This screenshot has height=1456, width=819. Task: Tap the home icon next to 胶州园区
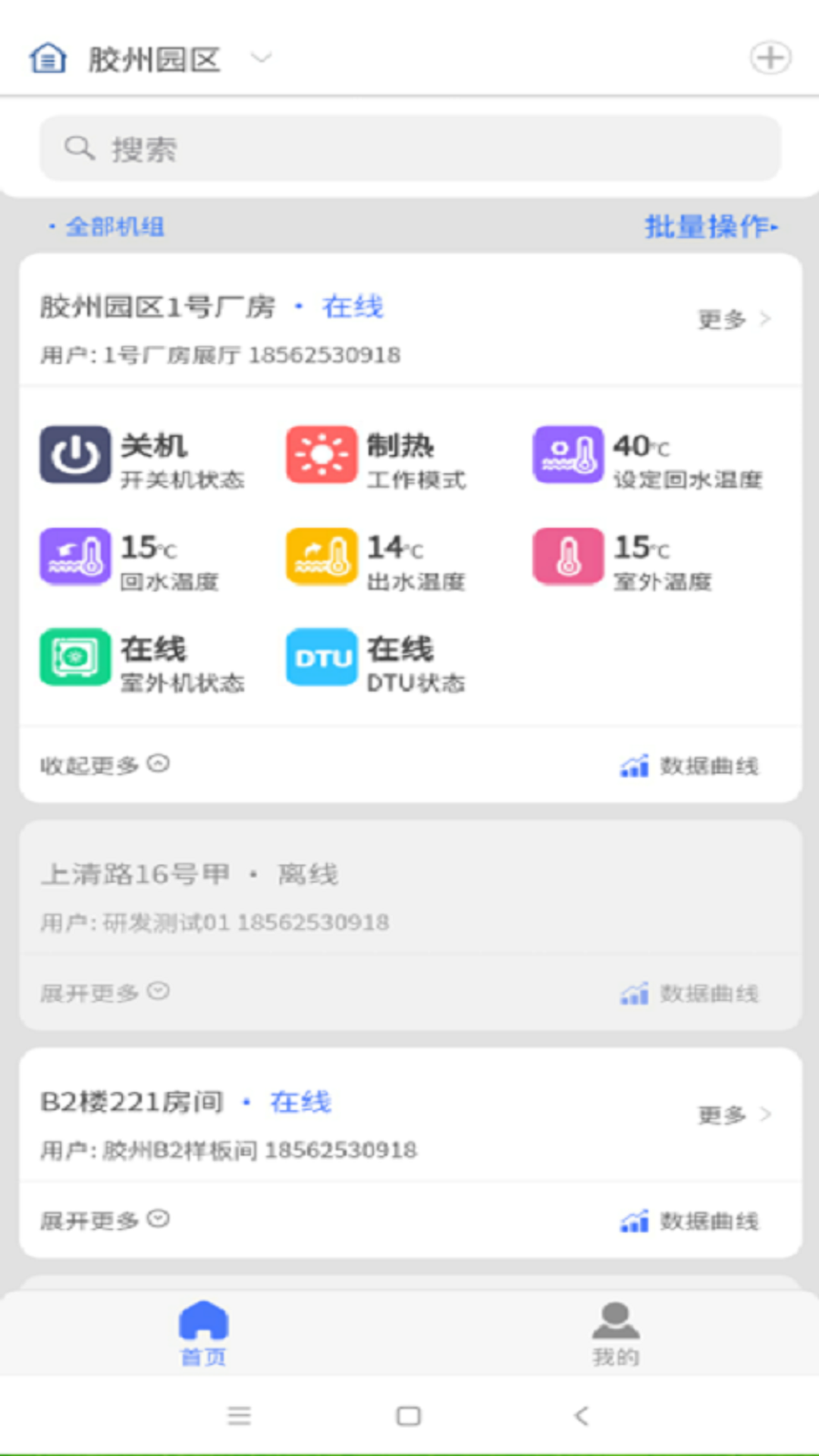click(x=48, y=58)
